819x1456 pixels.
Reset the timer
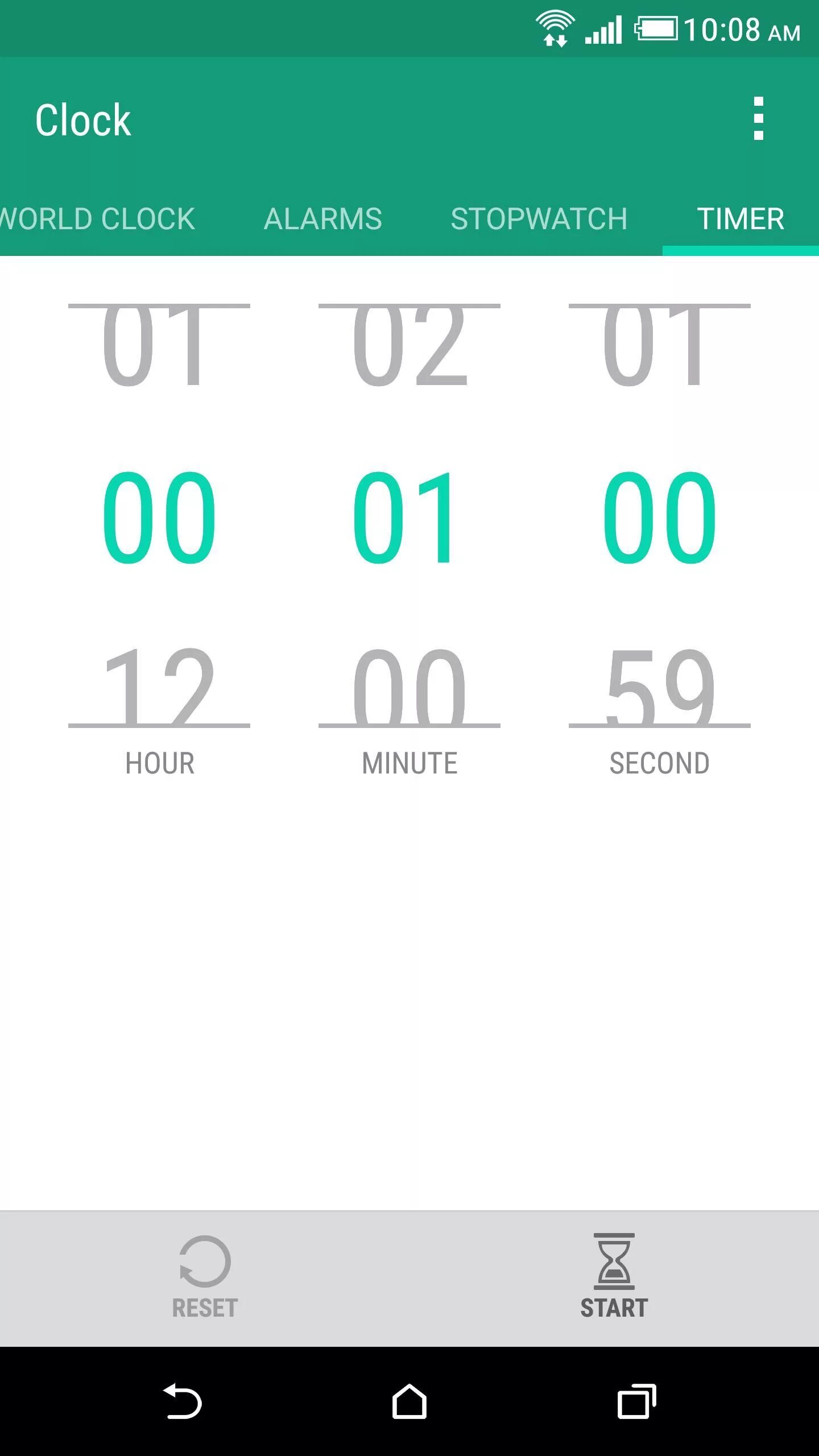(205, 1277)
